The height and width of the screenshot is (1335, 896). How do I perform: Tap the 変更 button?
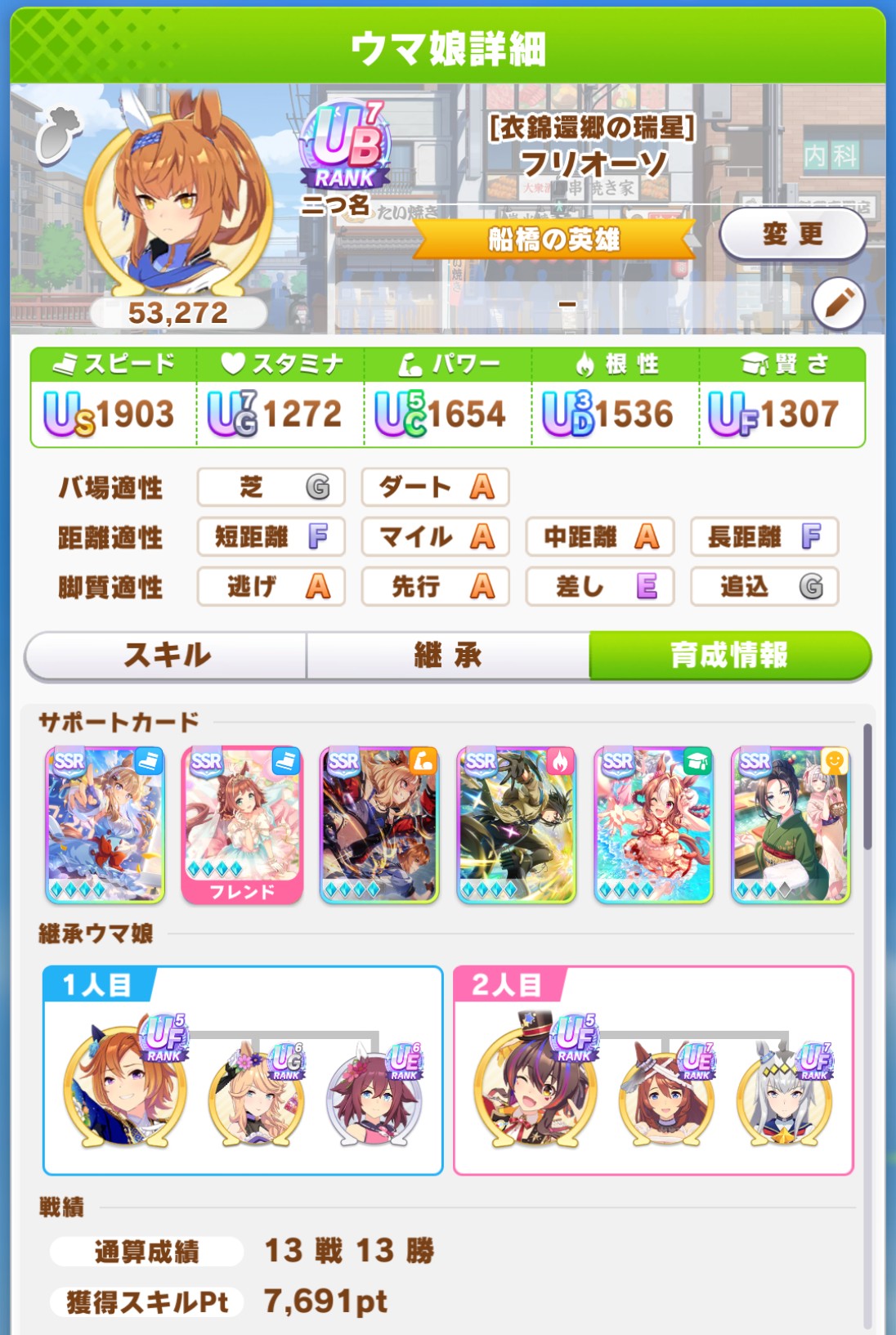[792, 235]
